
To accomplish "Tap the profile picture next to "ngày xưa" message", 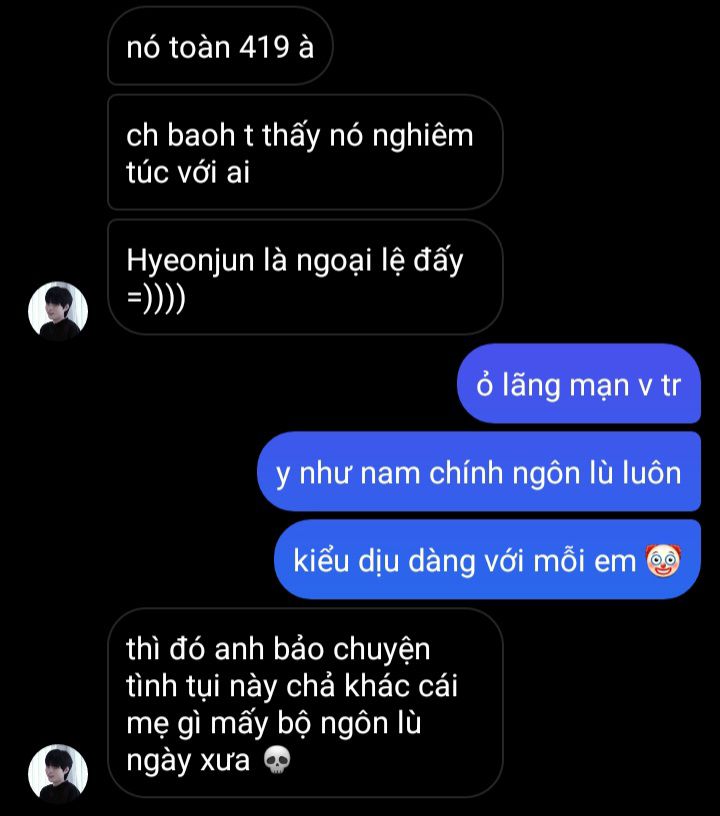I will [58, 774].
